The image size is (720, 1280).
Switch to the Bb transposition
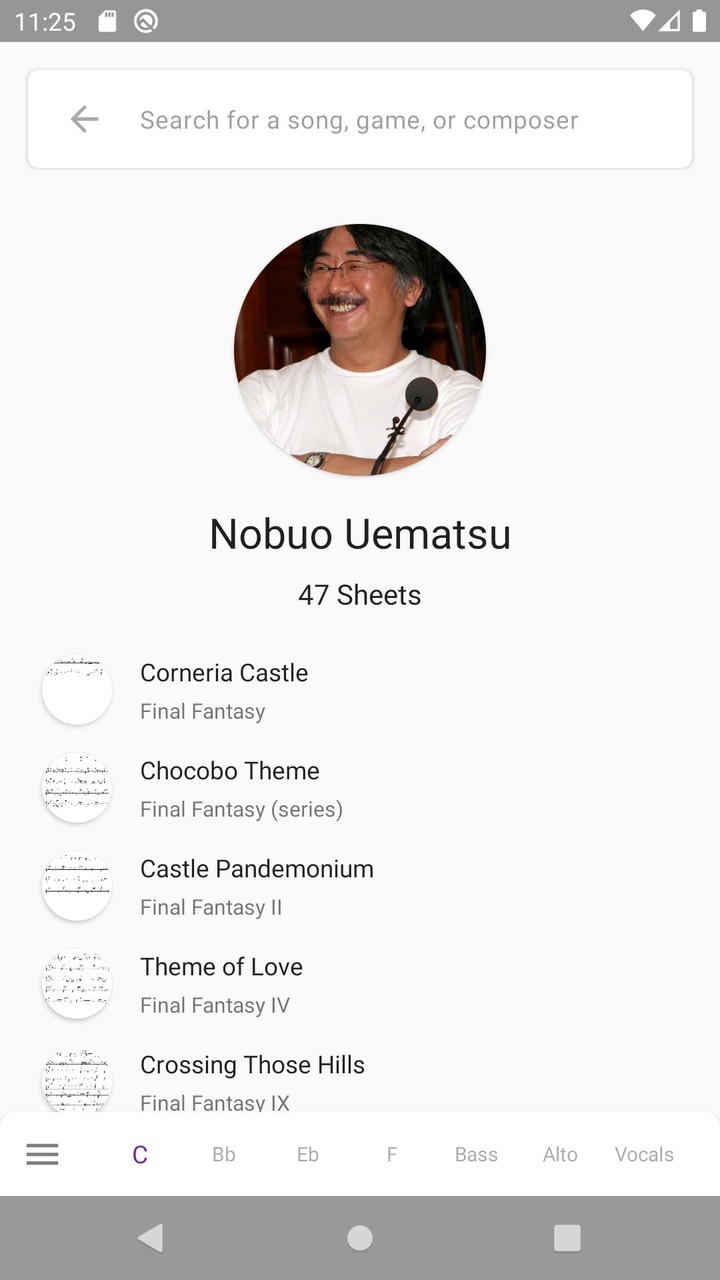(223, 1154)
